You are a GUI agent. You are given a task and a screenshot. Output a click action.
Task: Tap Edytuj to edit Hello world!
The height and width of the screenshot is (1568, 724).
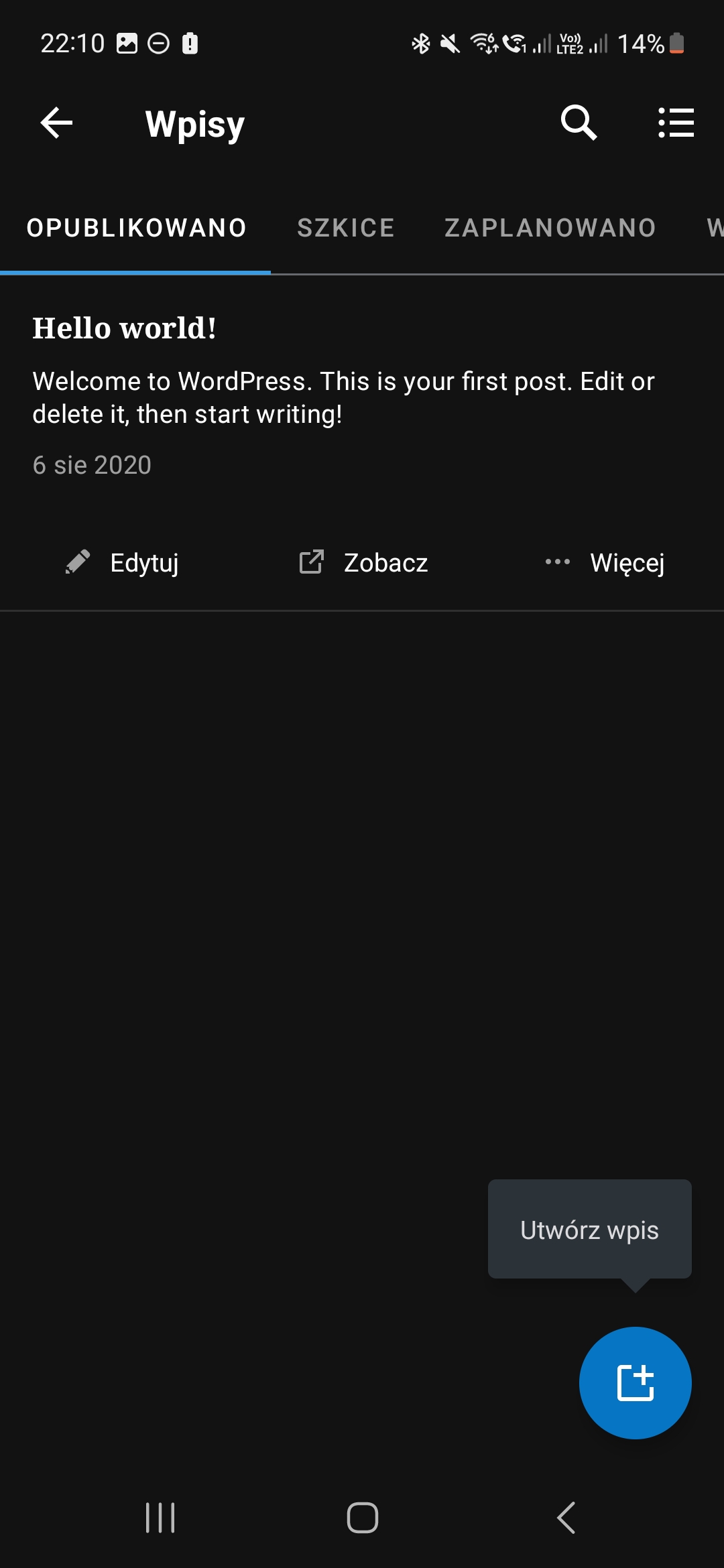(121, 563)
